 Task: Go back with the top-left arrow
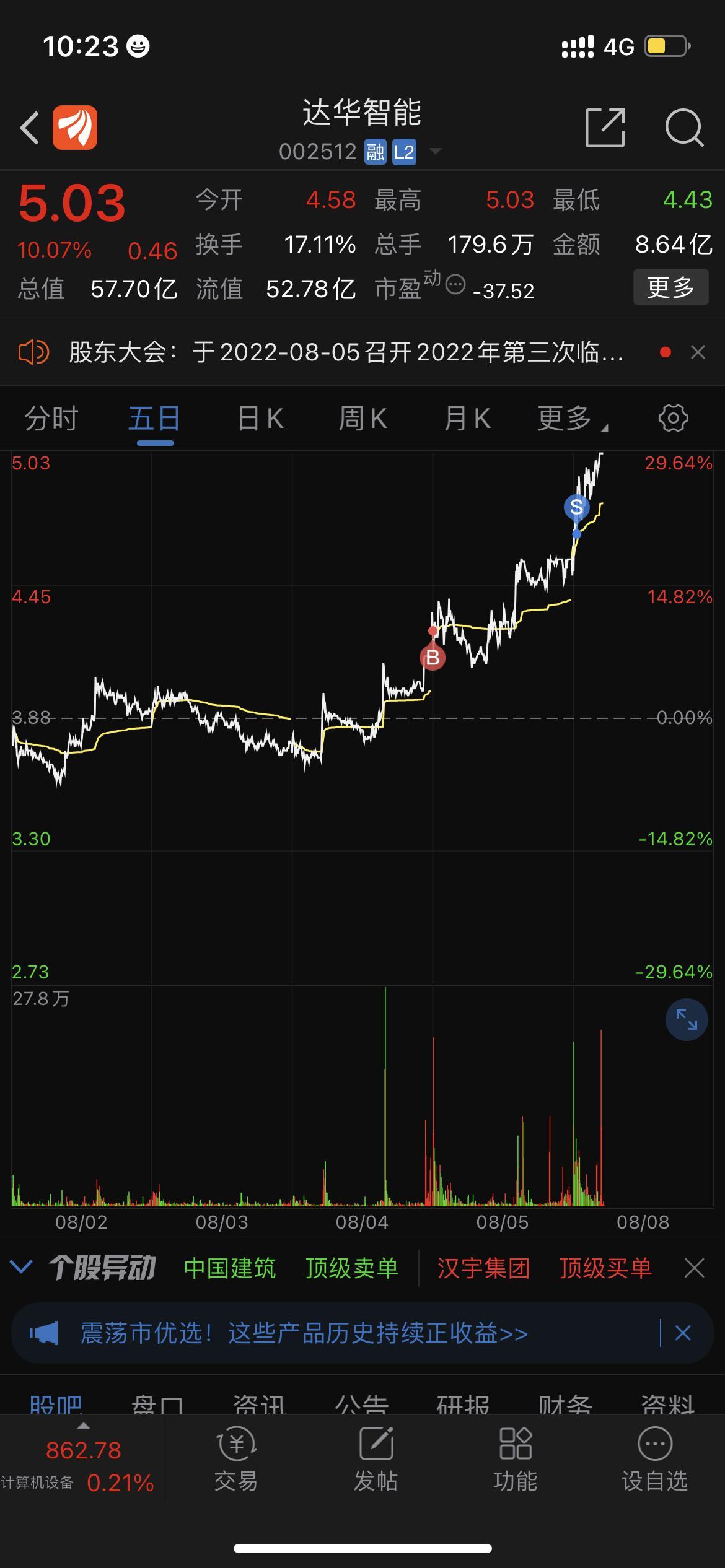pyautogui.click(x=29, y=128)
